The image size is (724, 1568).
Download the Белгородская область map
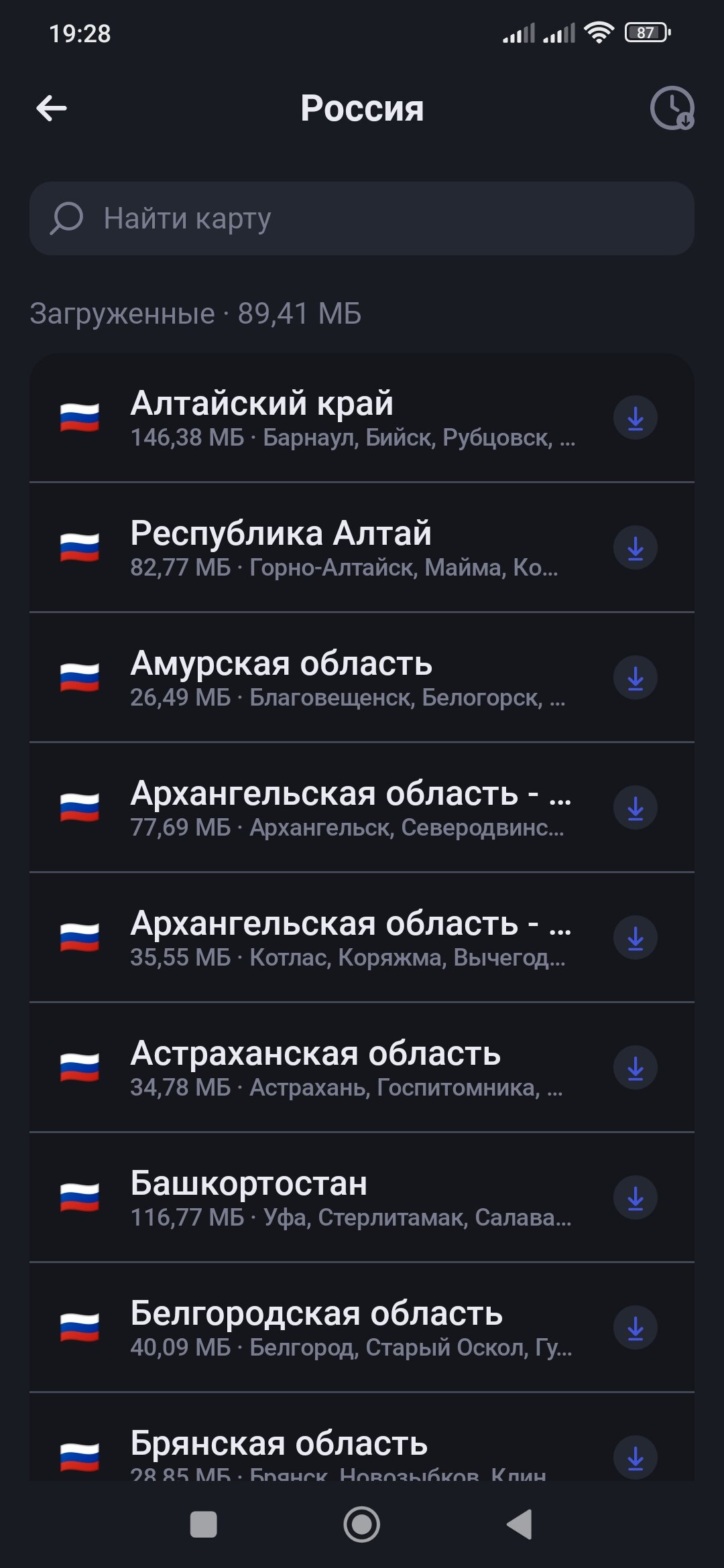pyautogui.click(x=635, y=1328)
